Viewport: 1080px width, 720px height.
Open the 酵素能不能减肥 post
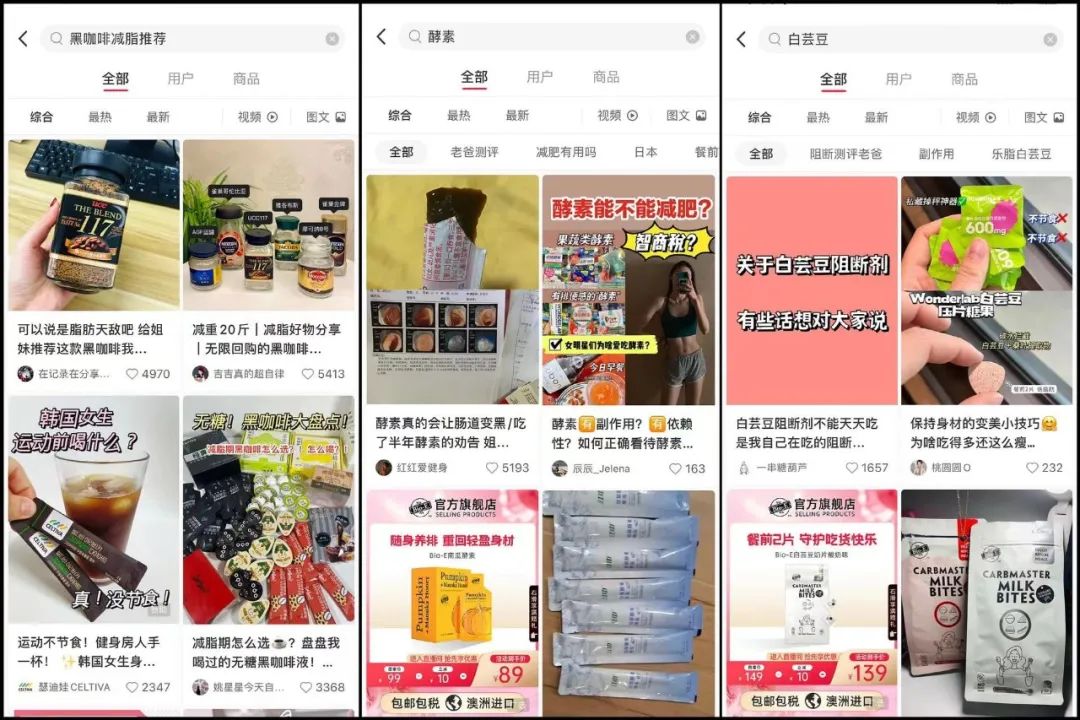[x=628, y=290]
